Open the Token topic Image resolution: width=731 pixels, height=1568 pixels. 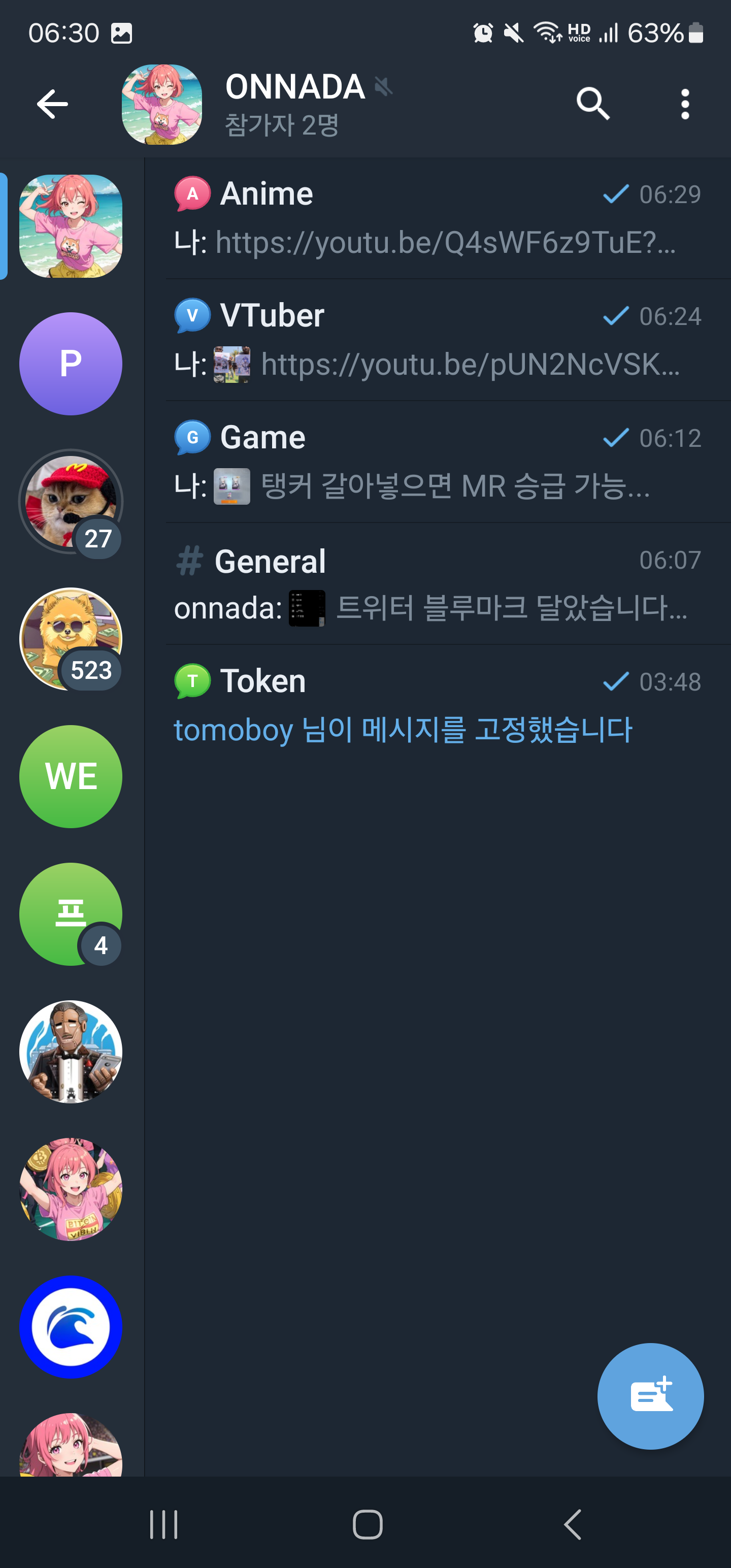coord(438,705)
